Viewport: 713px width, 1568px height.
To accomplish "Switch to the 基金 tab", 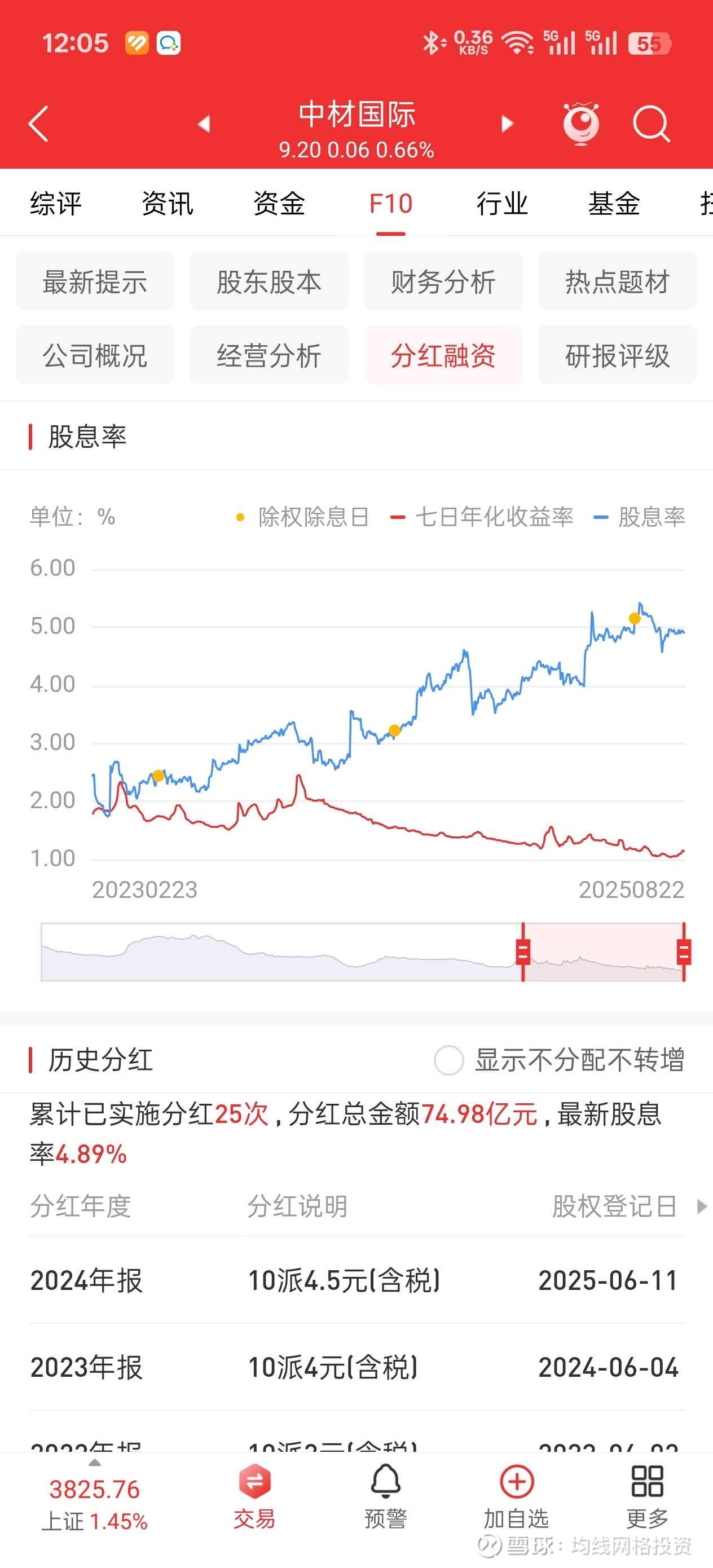I will pos(614,203).
